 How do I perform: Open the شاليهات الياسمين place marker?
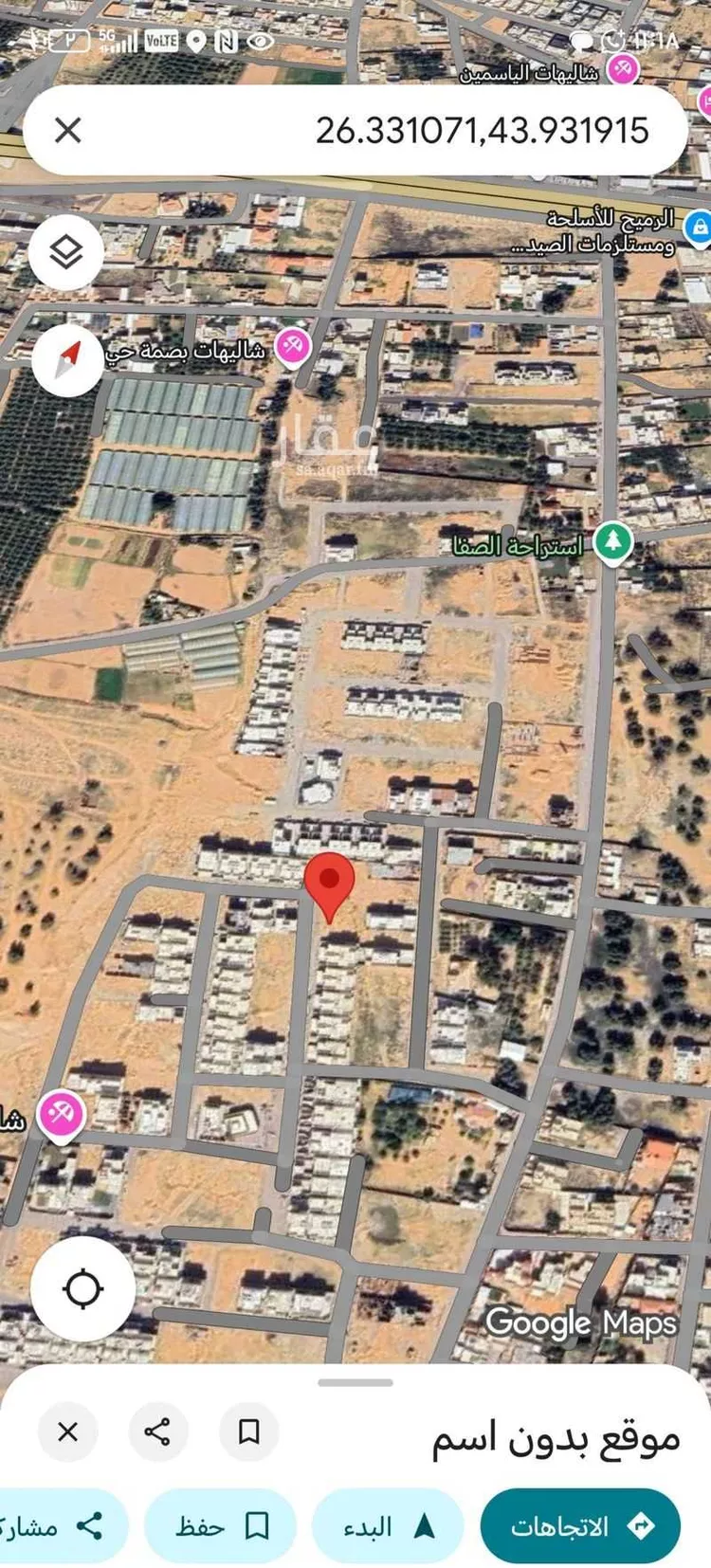(623, 69)
